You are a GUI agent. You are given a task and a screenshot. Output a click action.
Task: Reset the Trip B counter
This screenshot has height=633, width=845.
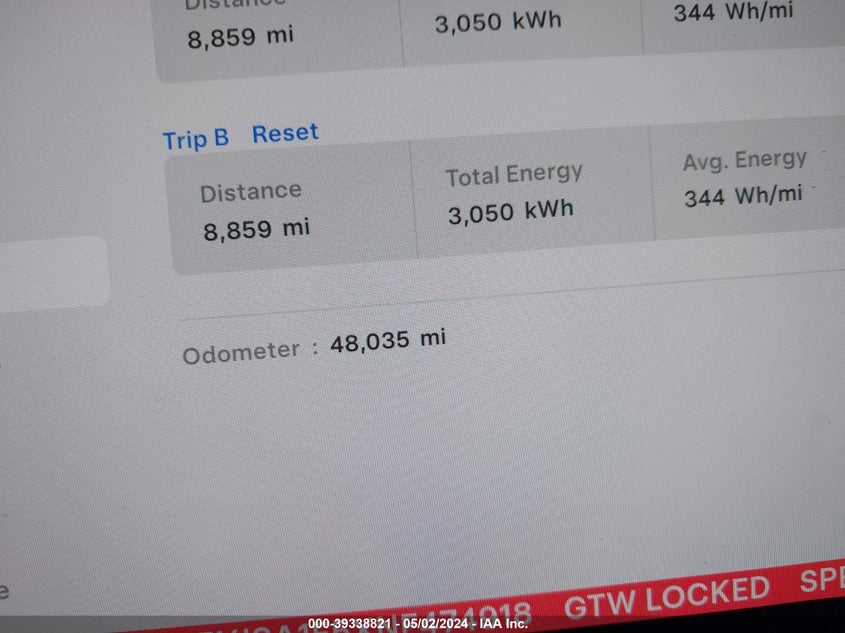pos(285,133)
